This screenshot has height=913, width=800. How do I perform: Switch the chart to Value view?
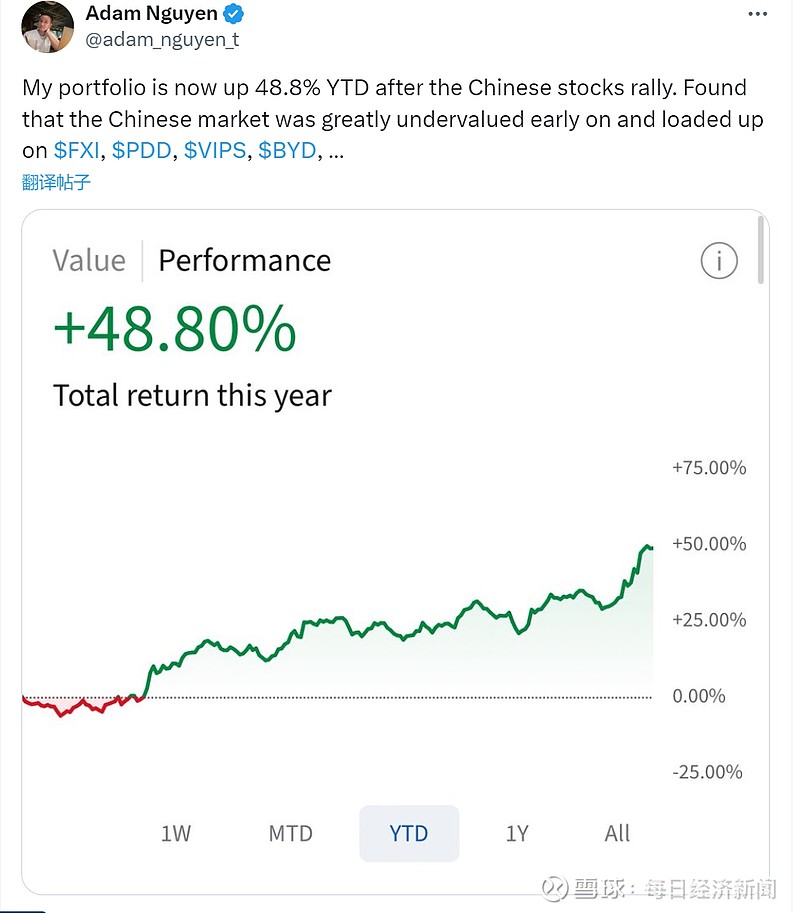(x=88, y=260)
